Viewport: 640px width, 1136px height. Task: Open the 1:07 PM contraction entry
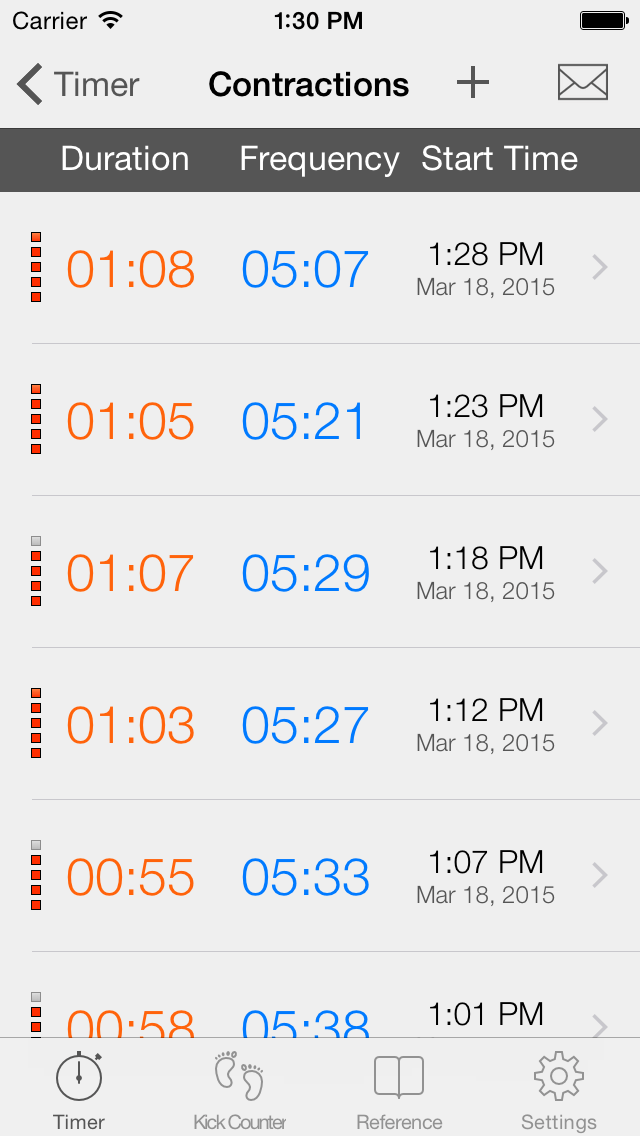320,876
